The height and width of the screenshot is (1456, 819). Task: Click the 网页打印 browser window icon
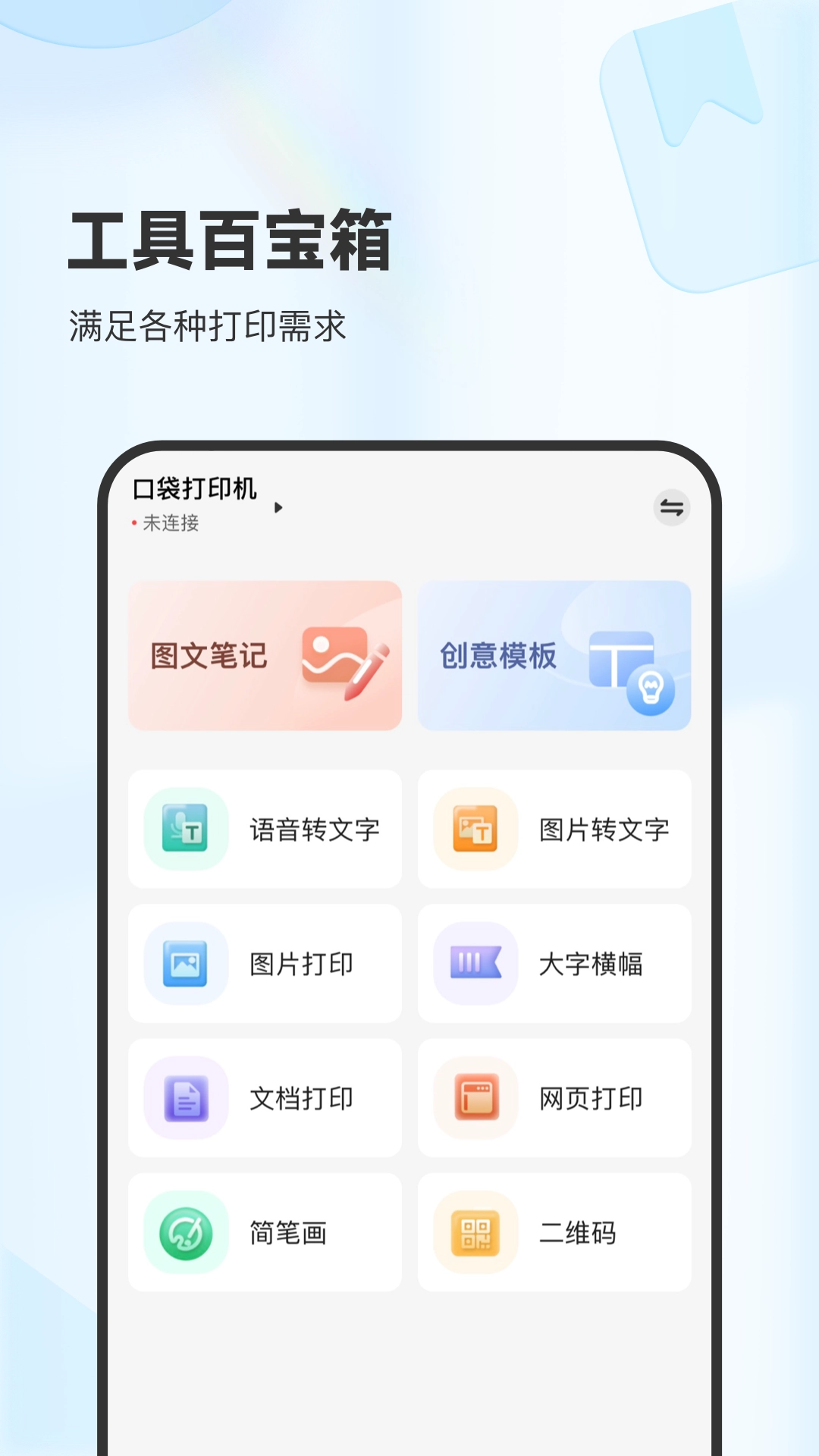pyautogui.click(x=475, y=1098)
